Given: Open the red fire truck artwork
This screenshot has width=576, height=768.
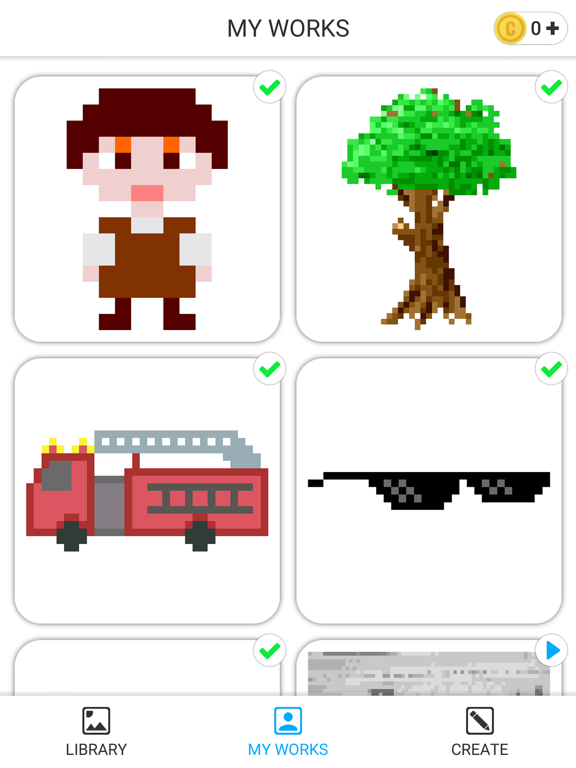Looking at the screenshot, I should click(x=147, y=491).
